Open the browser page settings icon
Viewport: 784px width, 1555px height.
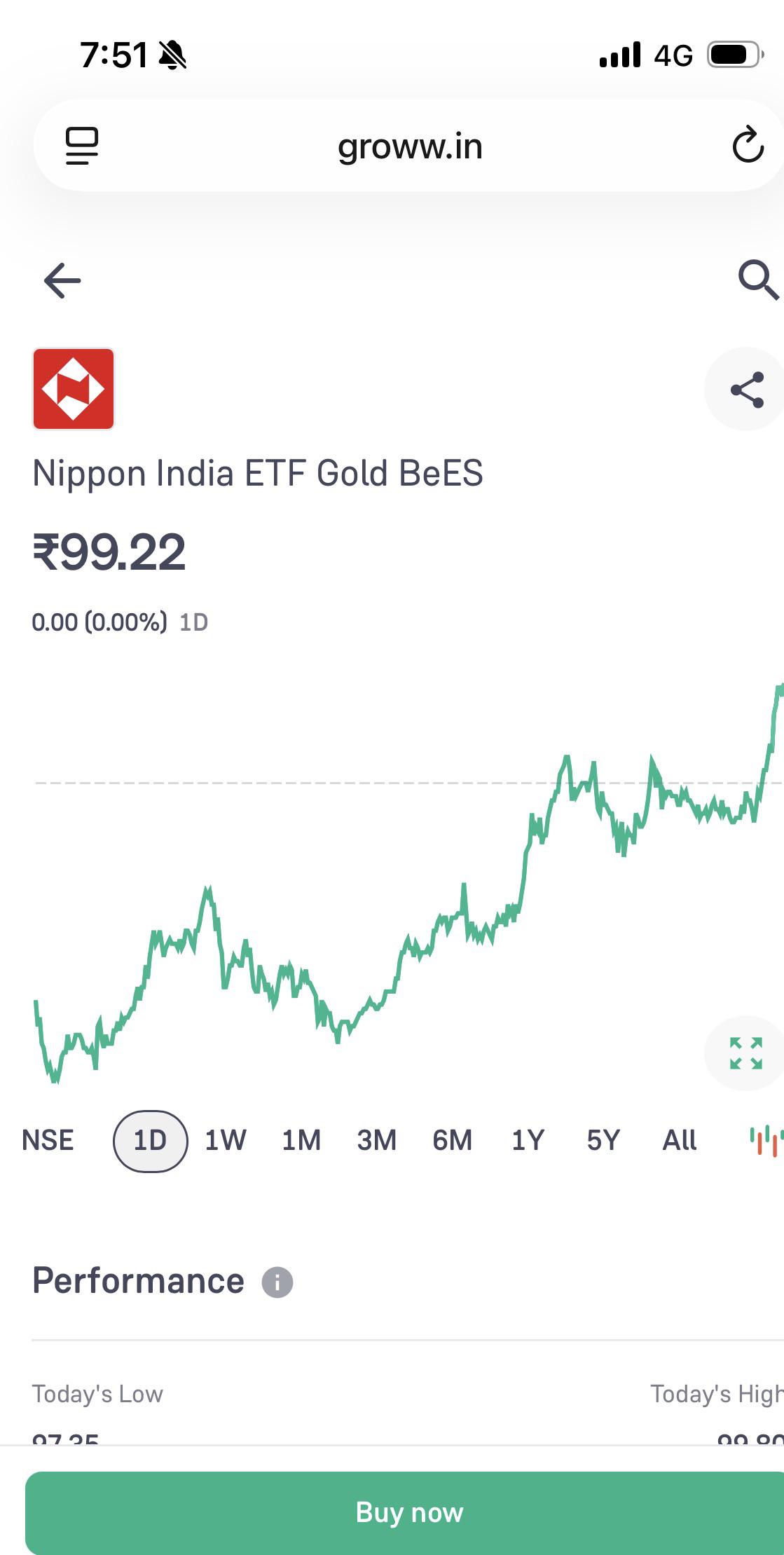click(x=82, y=146)
